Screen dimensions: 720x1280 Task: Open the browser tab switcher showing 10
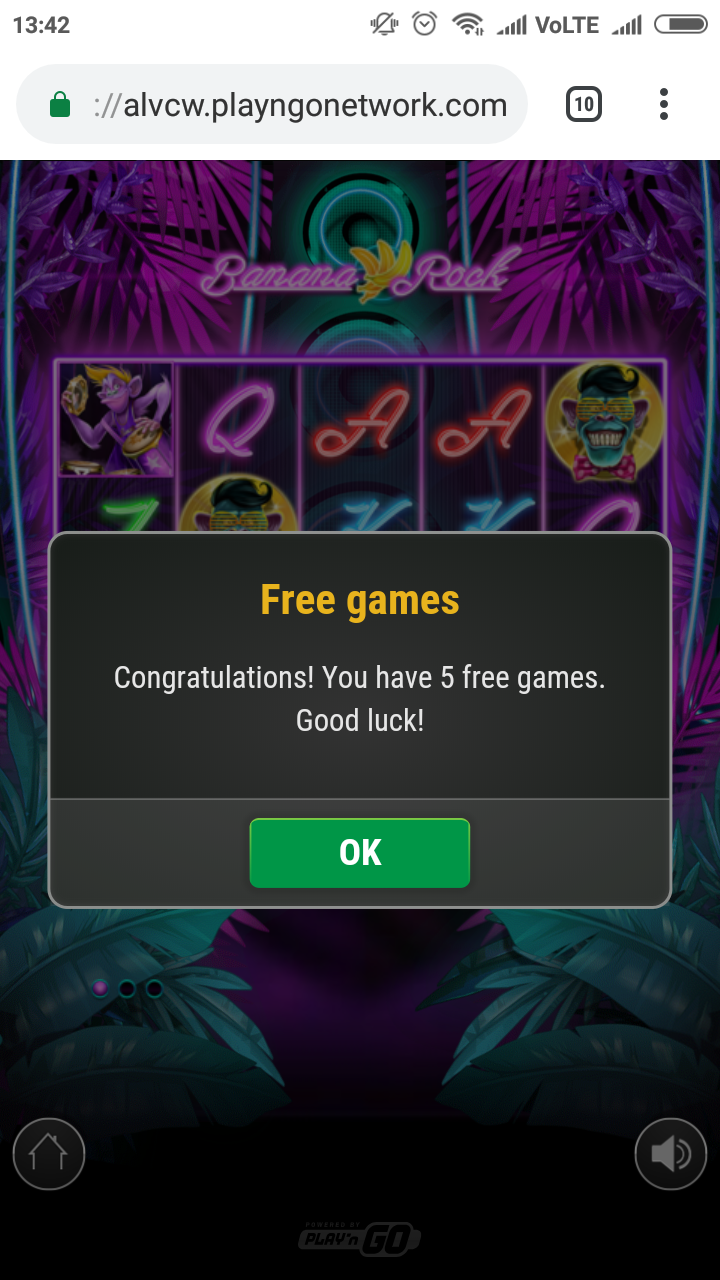pyautogui.click(x=584, y=104)
